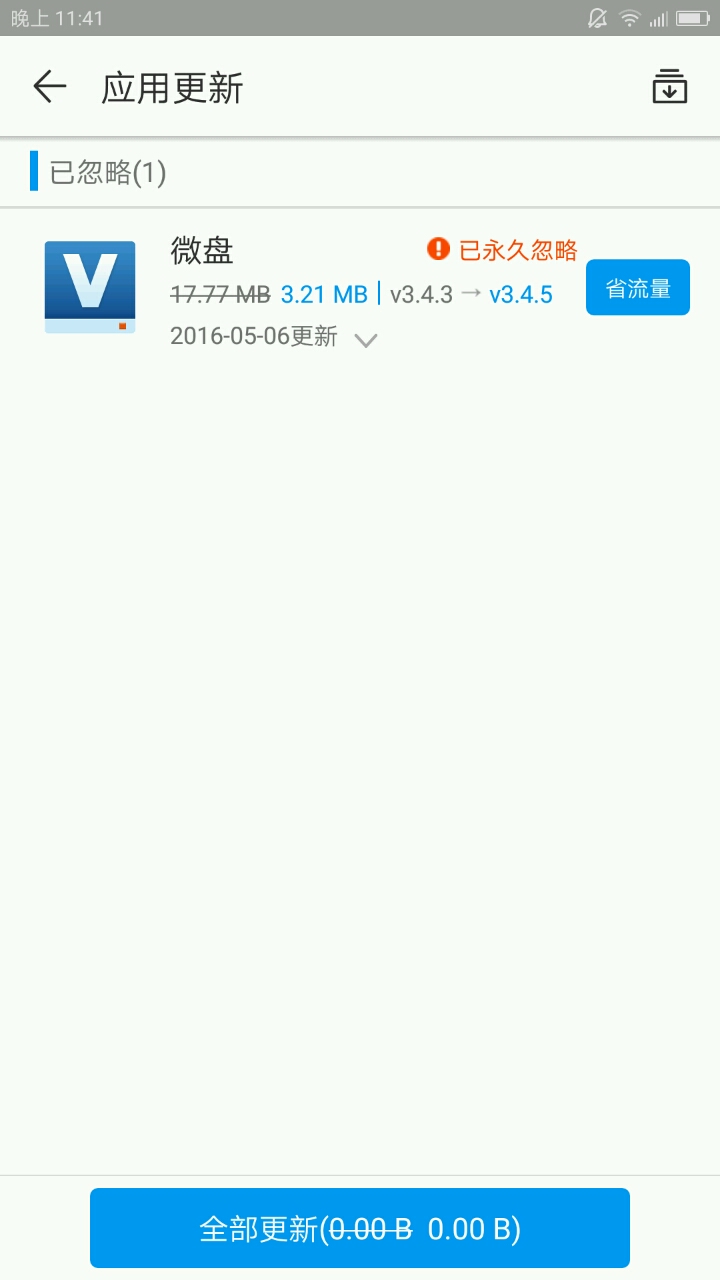The image size is (720, 1280).
Task: Open the download manager icon
Action: pyautogui.click(x=669, y=87)
